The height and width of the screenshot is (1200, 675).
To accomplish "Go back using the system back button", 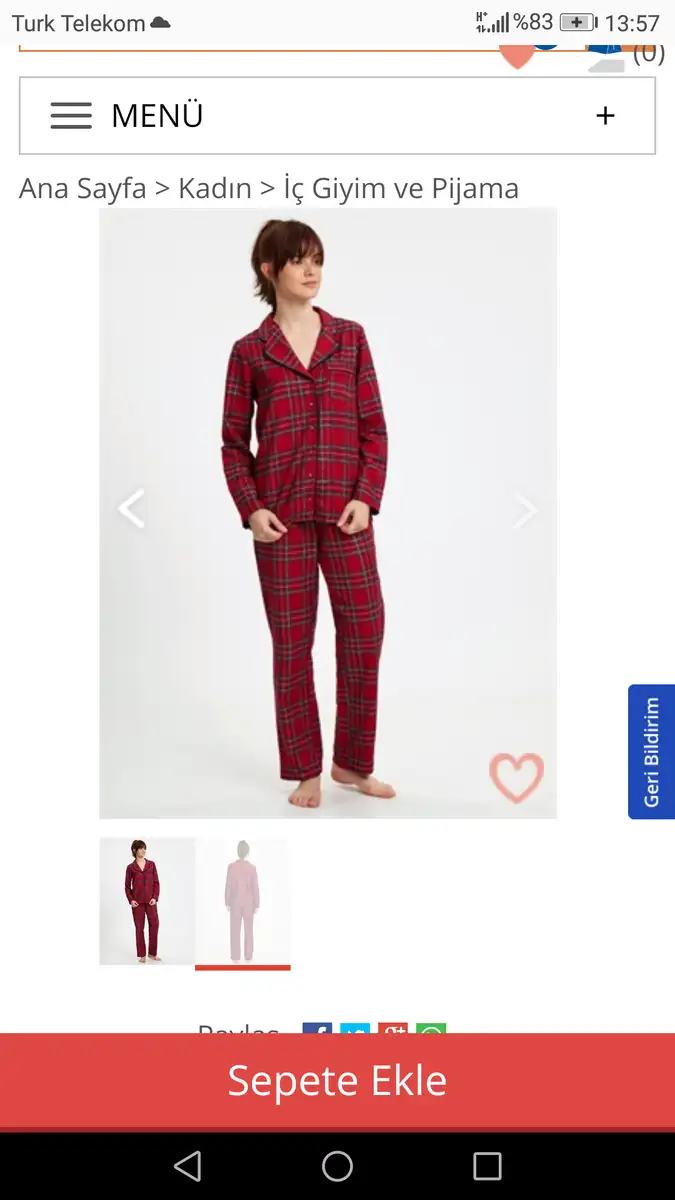I will [x=187, y=1166].
